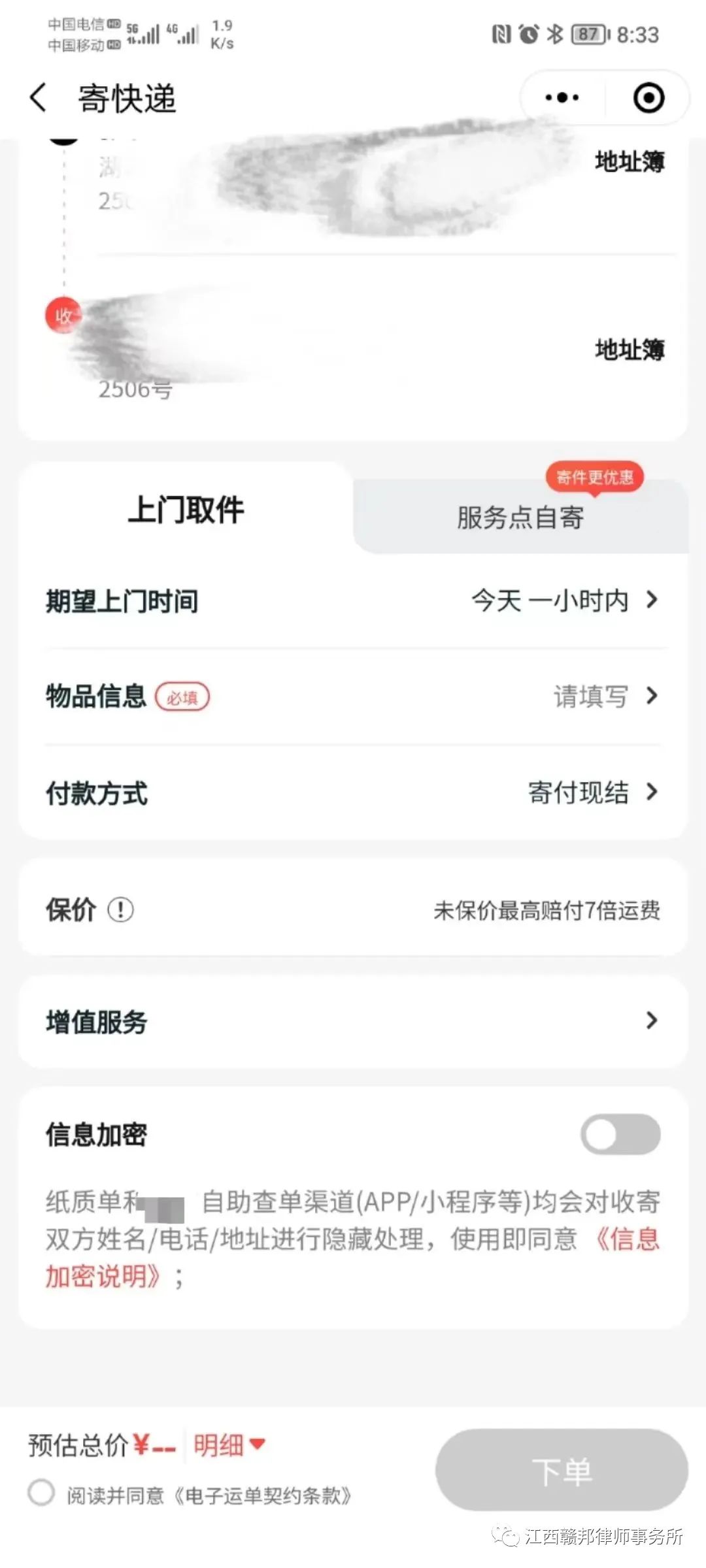706x1568 pixels.
Task: Open the mini program three-dot menu
Action: [562, 98]
